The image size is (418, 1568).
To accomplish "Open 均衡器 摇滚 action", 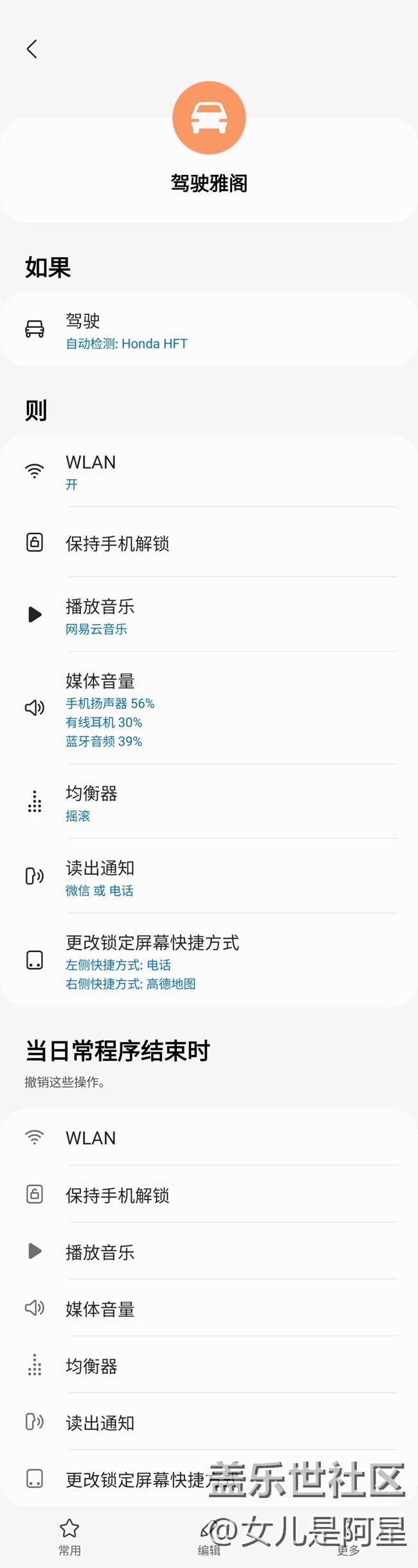I will (x=208, y=803).
